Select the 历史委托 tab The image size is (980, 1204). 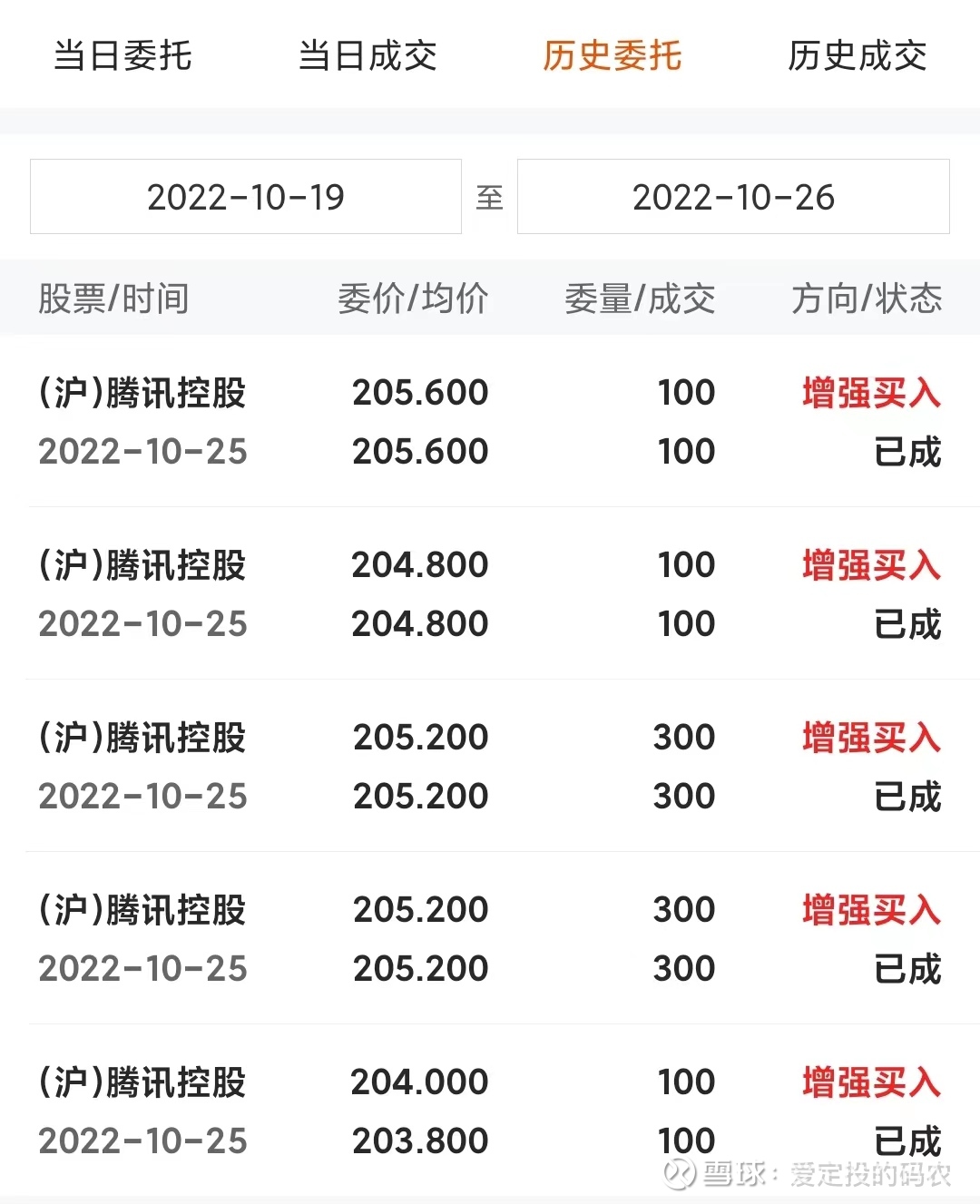[x=611, y=56]
